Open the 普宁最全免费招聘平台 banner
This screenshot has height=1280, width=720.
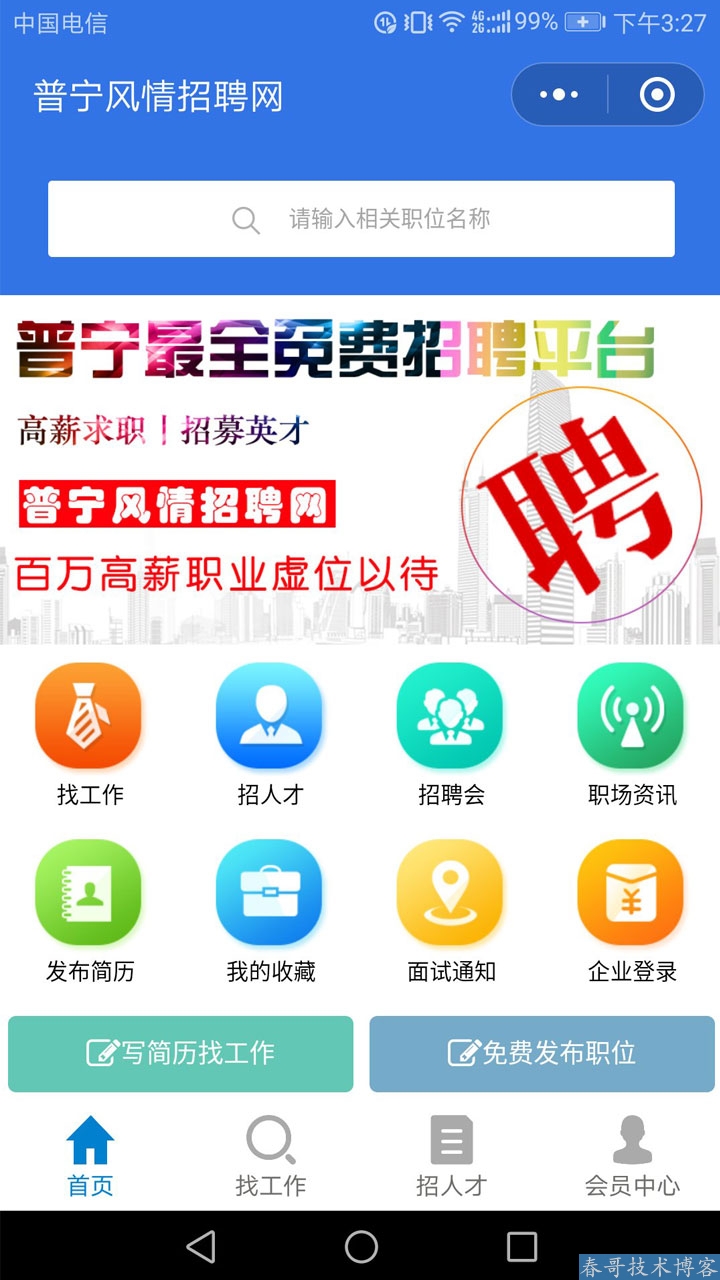[360, 470]
